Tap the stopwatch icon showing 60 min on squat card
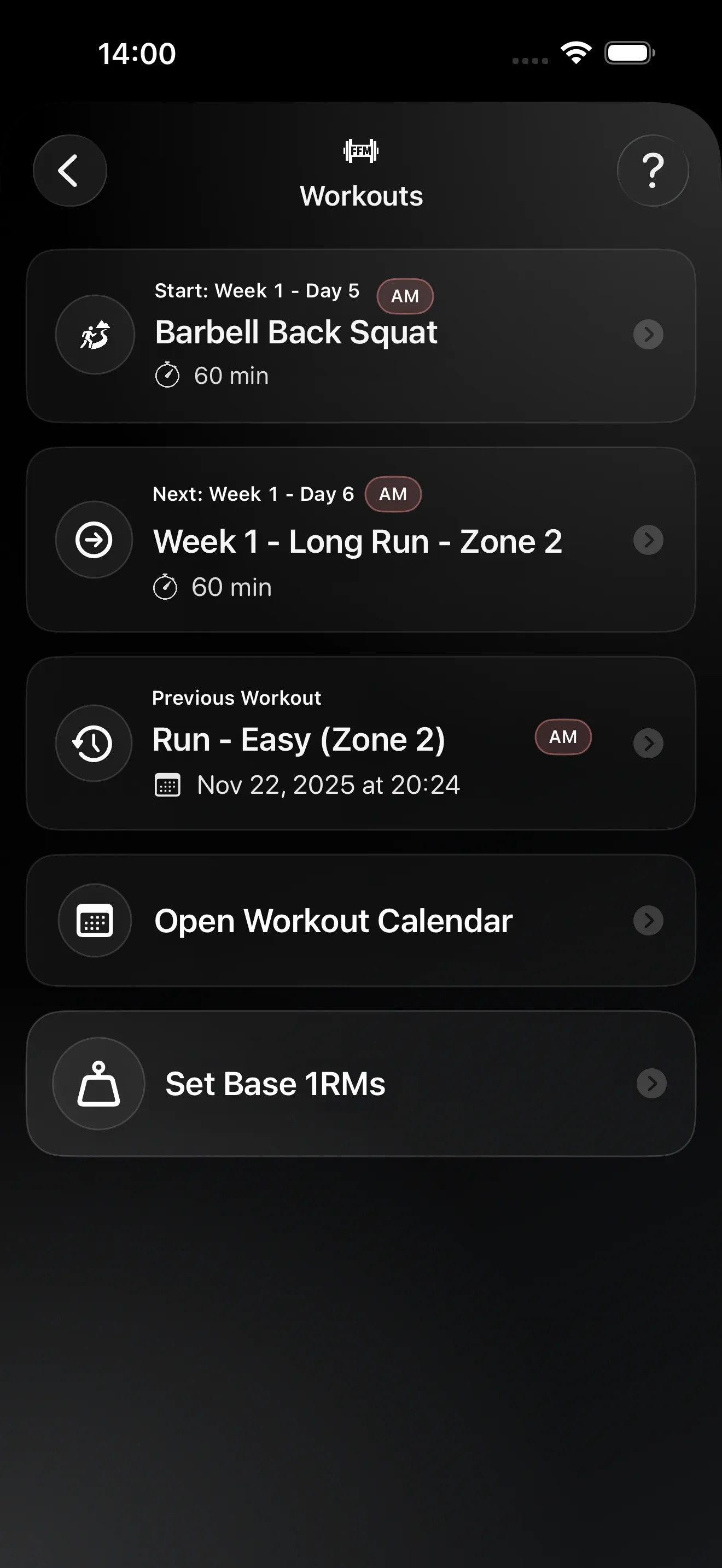Screen dimensions: 722x1568 click(168, 376)
